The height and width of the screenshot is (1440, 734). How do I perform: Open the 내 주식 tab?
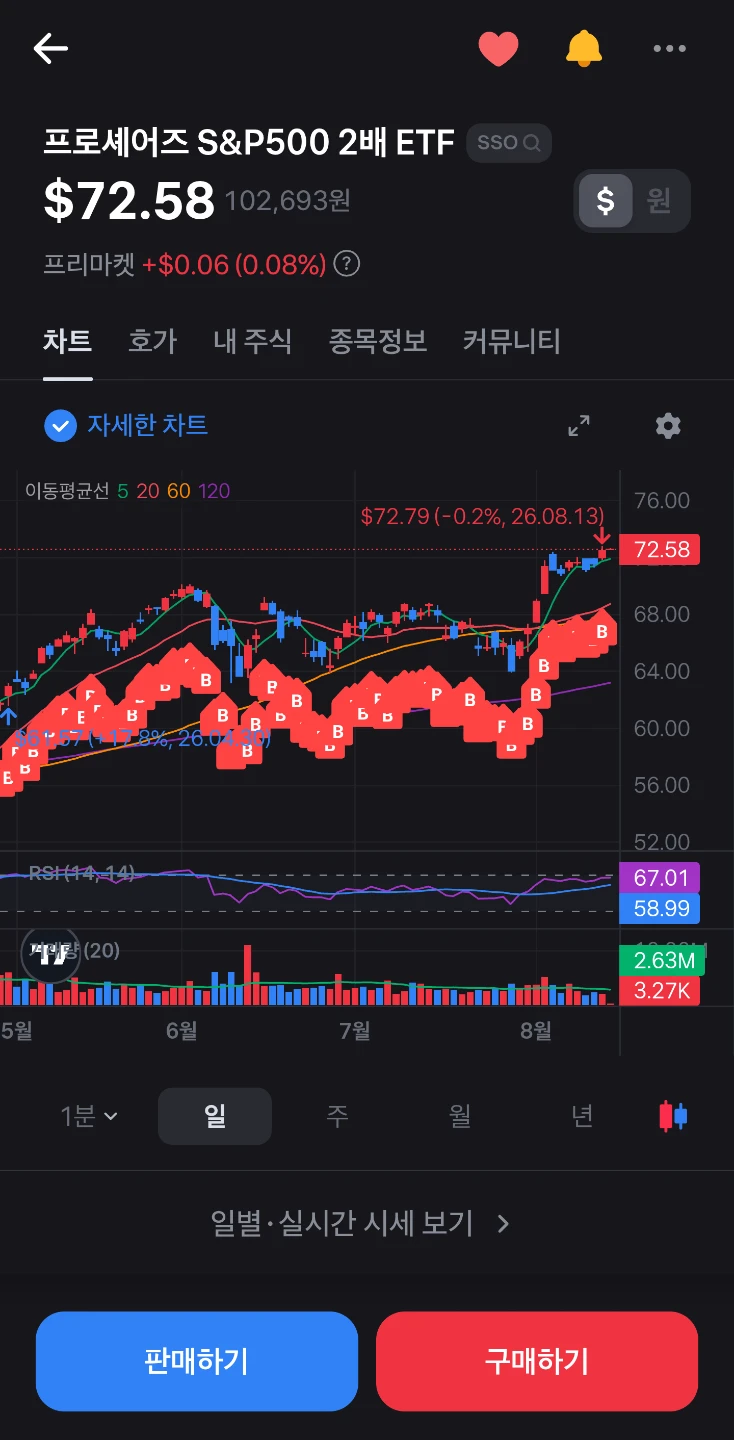[x=253, y=342]
